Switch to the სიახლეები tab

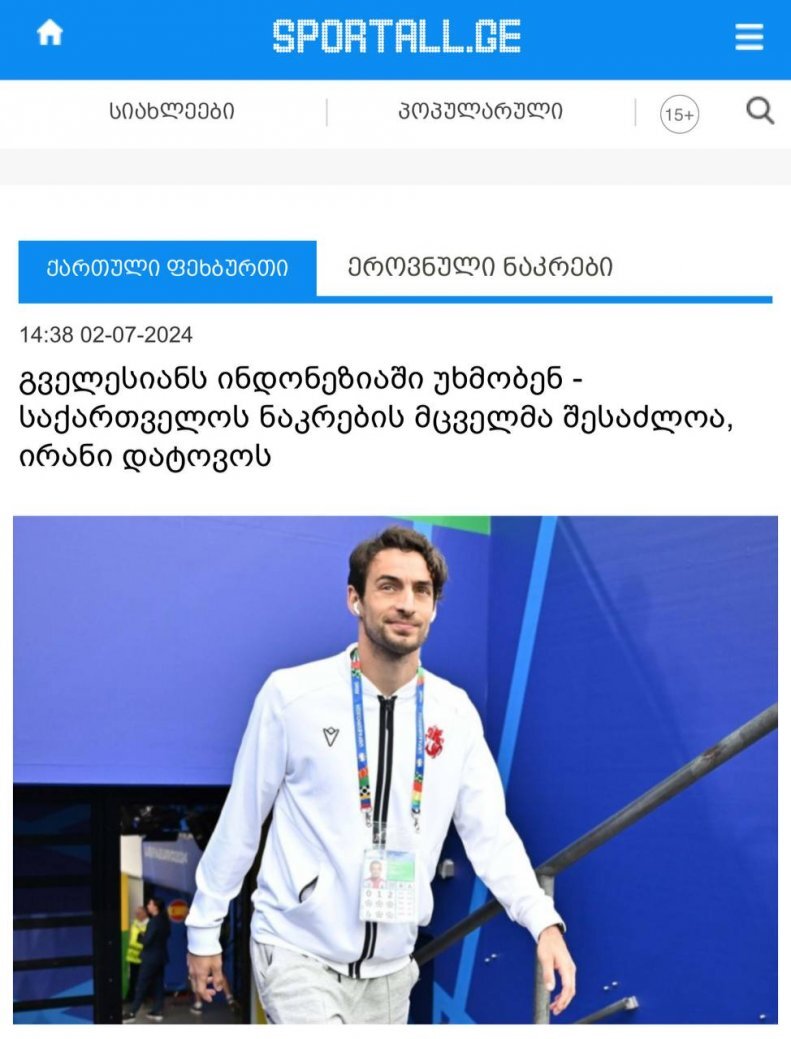pyautogui.click(x=172, y=112)
